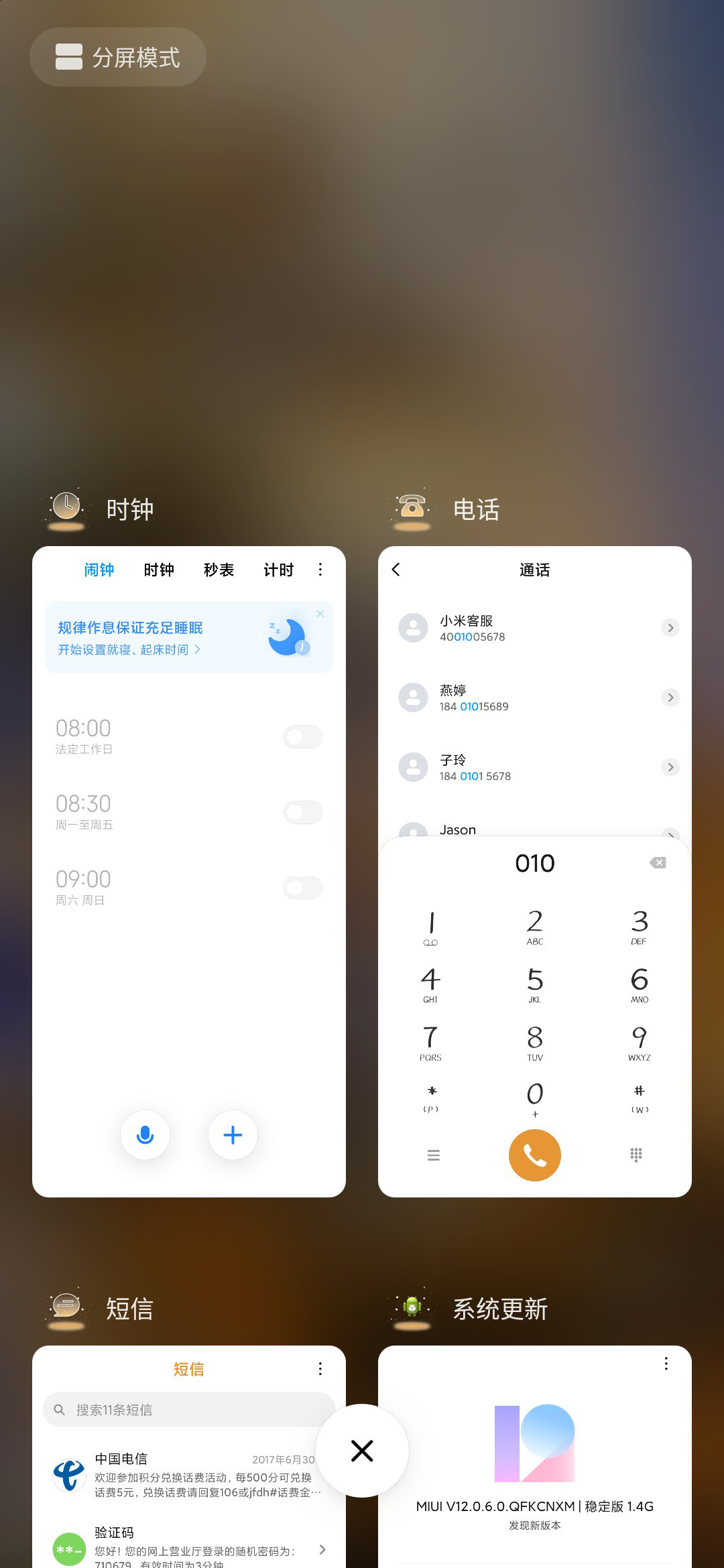The image size is (724, 1568).
Task: Clear all recent apps with X button
Action: pos(362,1451)
